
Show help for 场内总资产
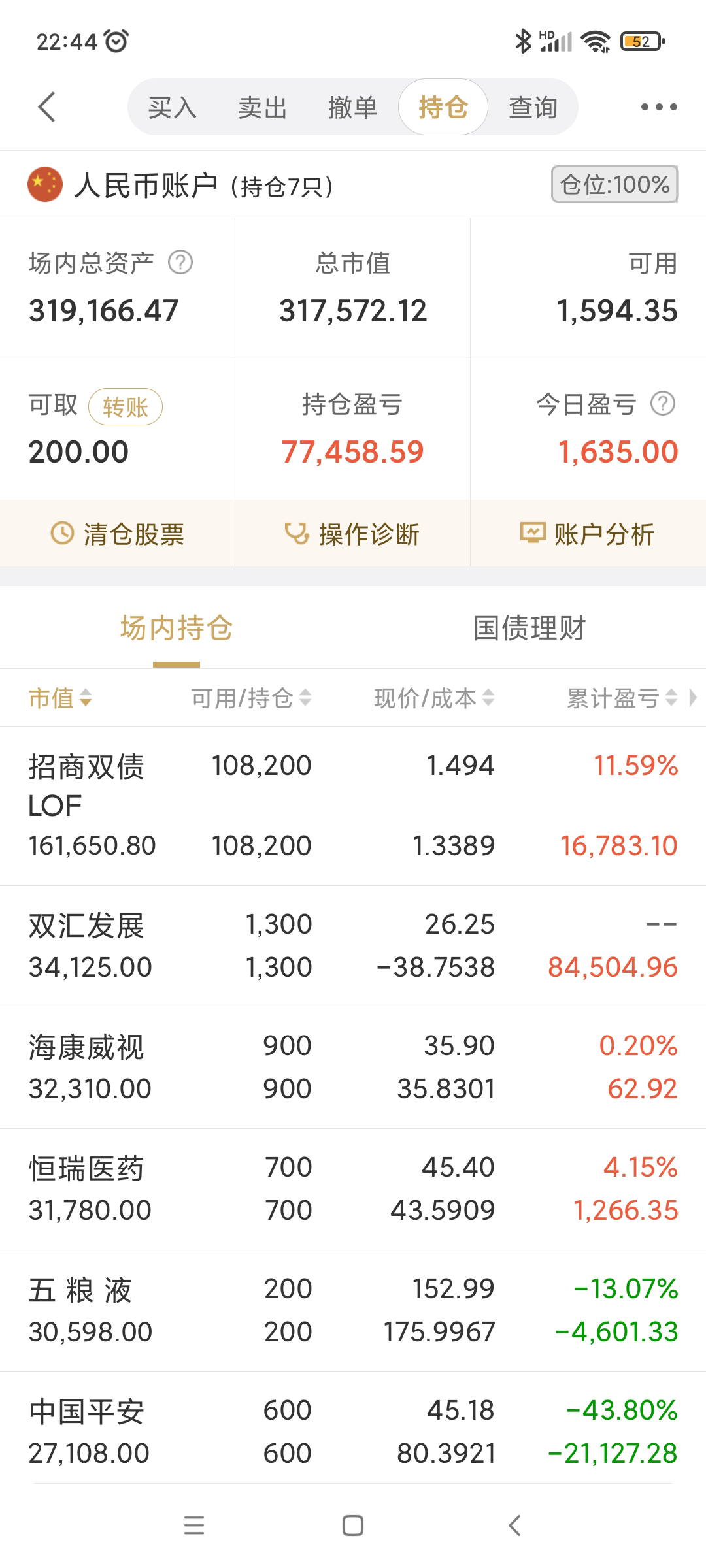[x=180, y=263]
